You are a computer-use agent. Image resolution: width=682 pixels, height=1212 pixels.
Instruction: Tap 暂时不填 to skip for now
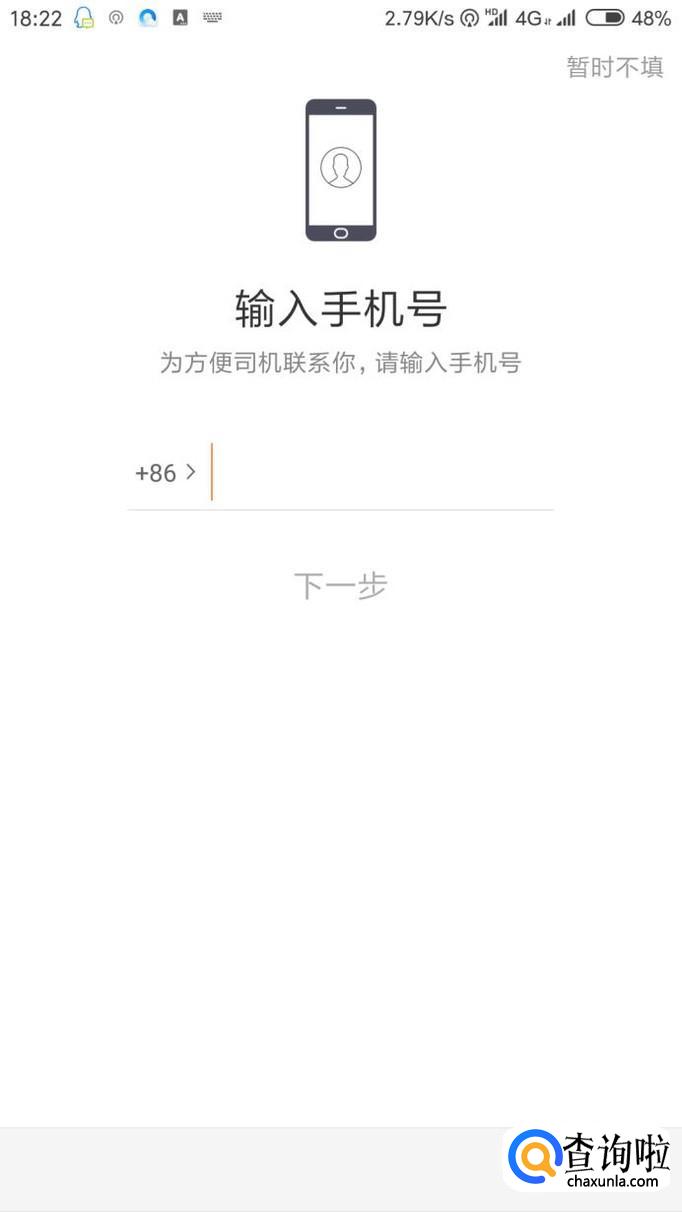tap(614, 67)
